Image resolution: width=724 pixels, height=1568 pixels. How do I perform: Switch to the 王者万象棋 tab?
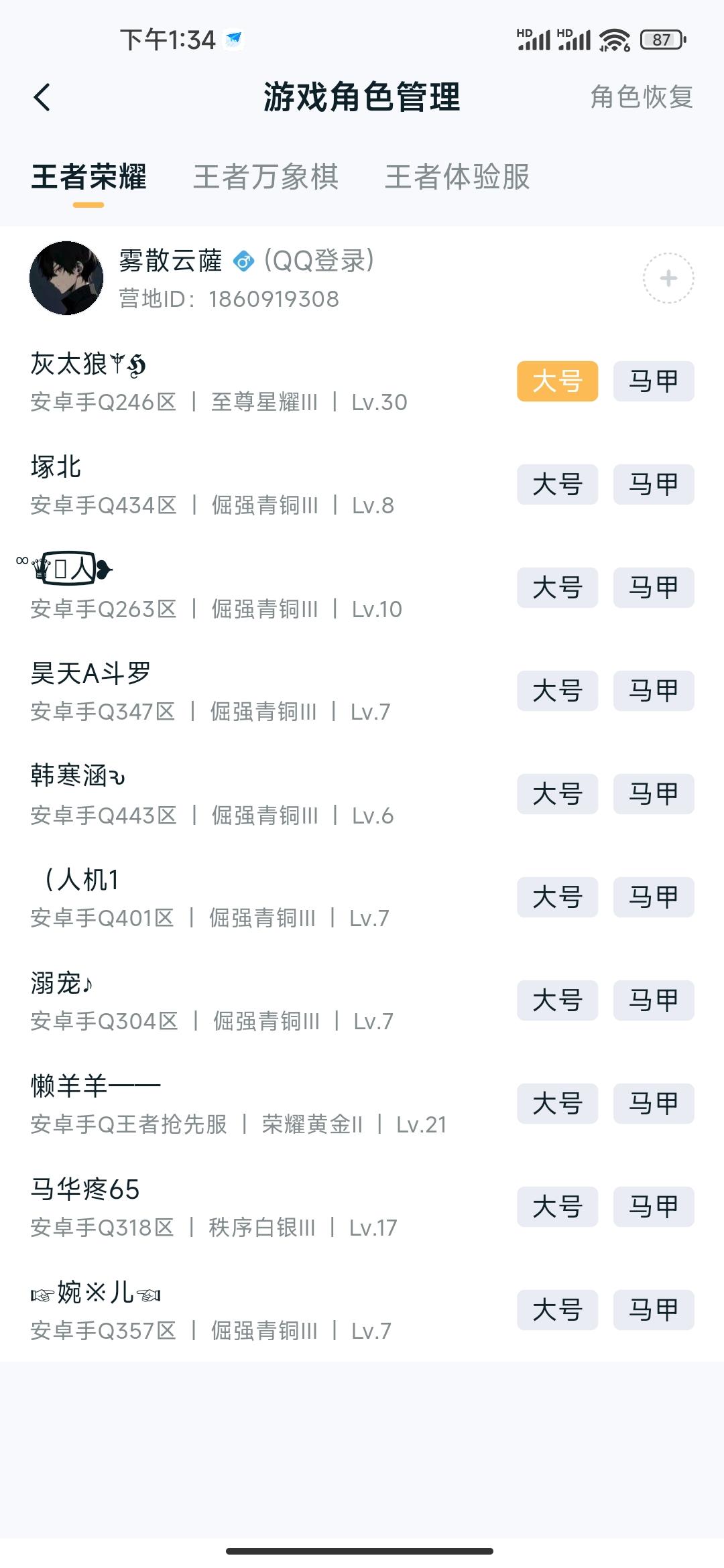click(x=265, y=177)
